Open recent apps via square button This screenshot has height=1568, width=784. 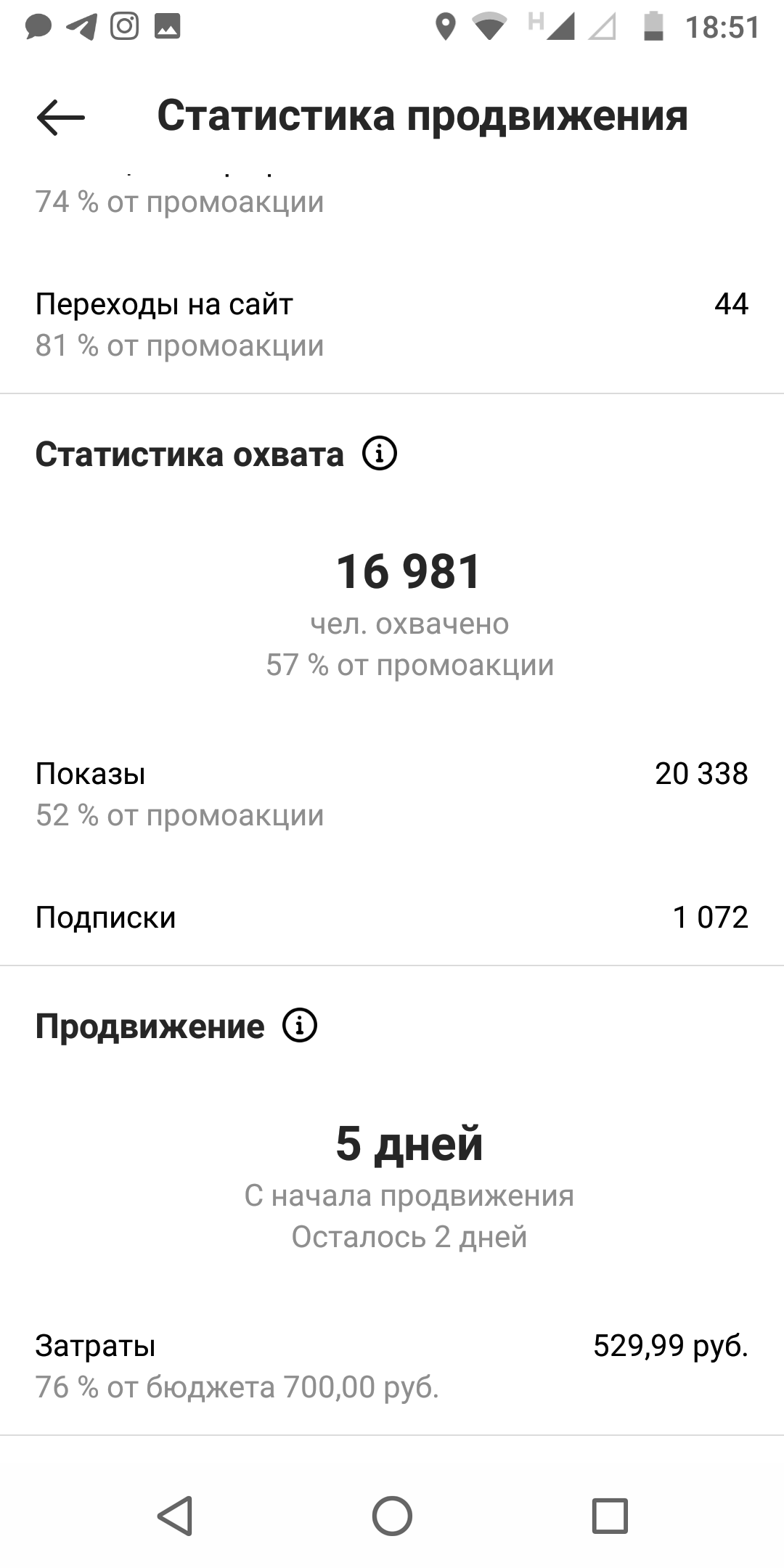click(x=610, y=1516)
